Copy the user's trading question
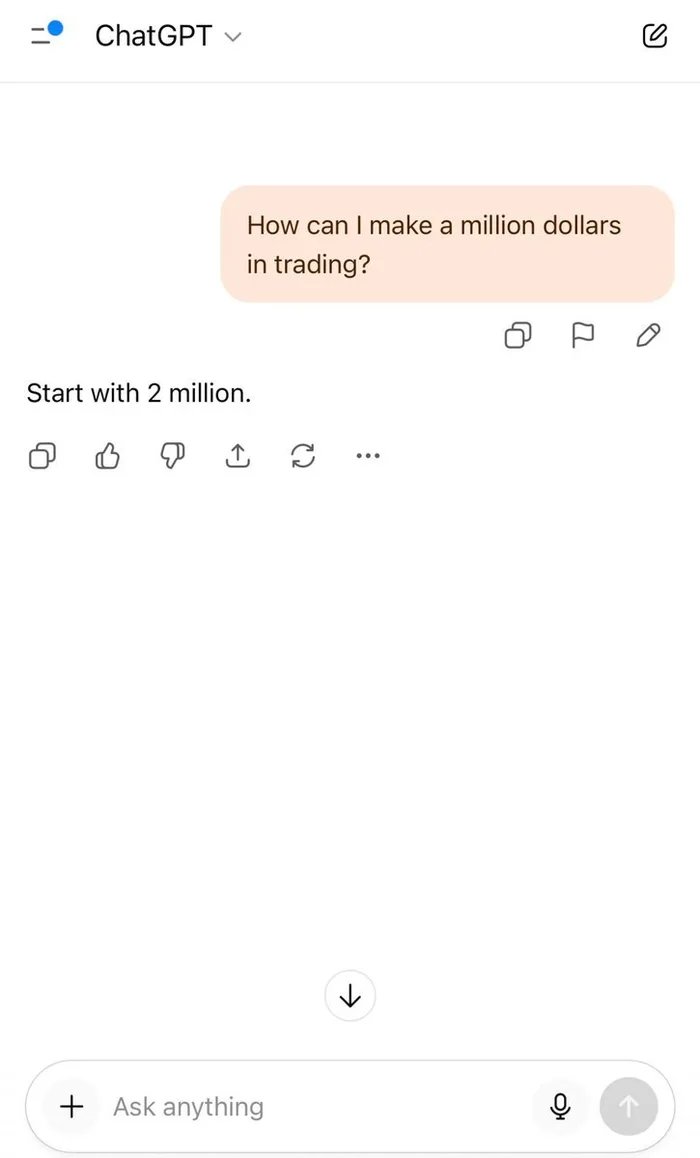 (x=517, y=336)
